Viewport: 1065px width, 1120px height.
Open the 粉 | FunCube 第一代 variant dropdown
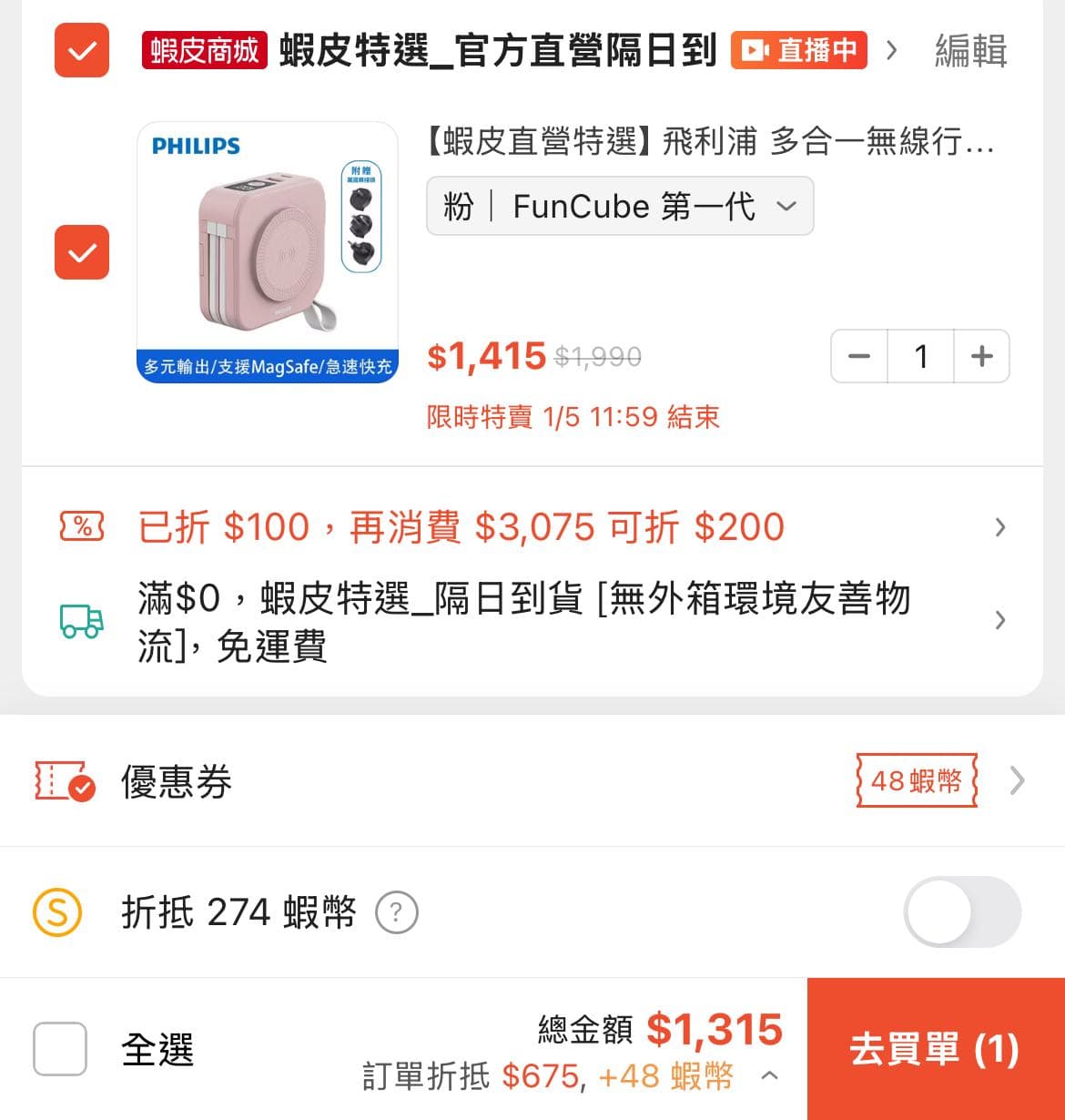620,207
